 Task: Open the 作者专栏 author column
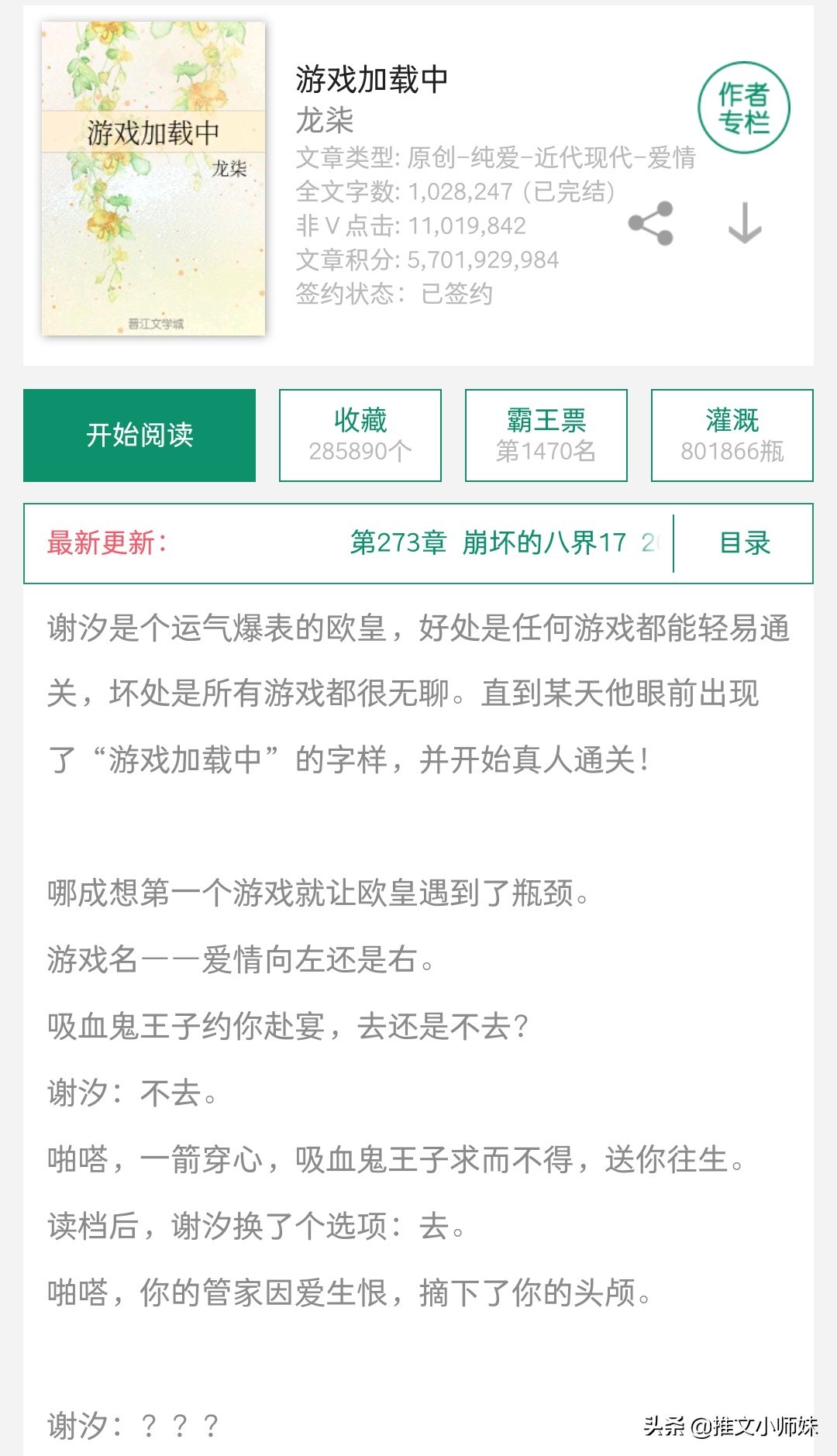[743, 108]
